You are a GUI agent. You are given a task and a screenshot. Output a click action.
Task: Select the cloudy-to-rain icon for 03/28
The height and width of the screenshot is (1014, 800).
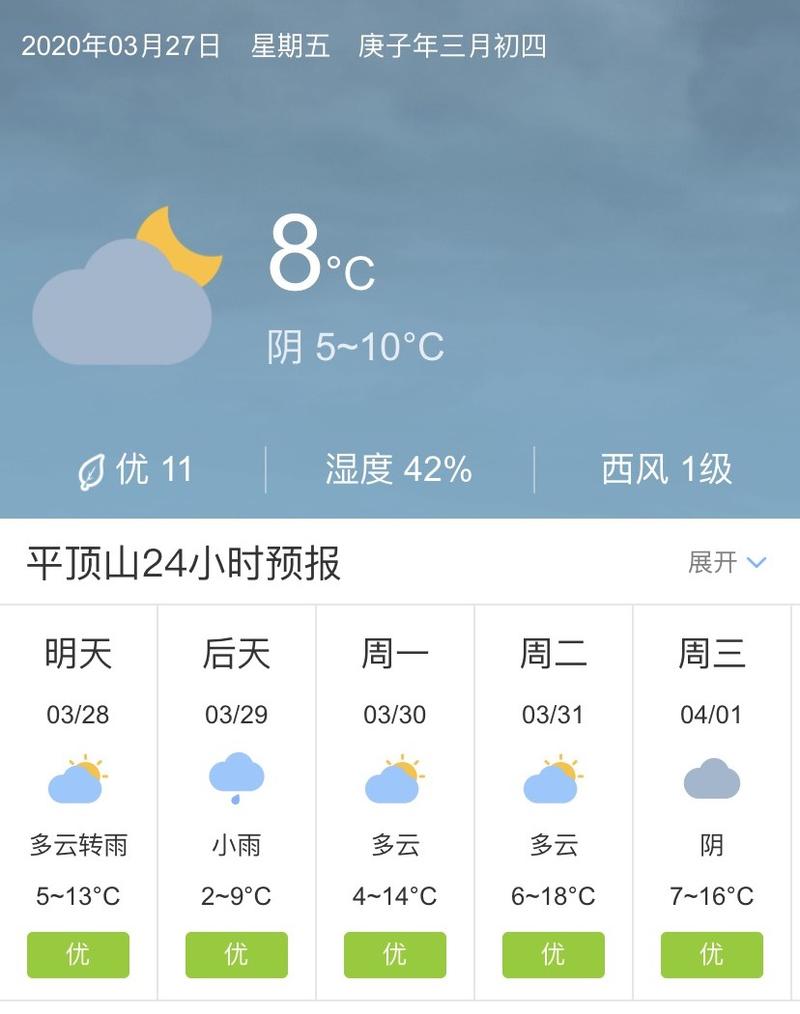point(79,779)
